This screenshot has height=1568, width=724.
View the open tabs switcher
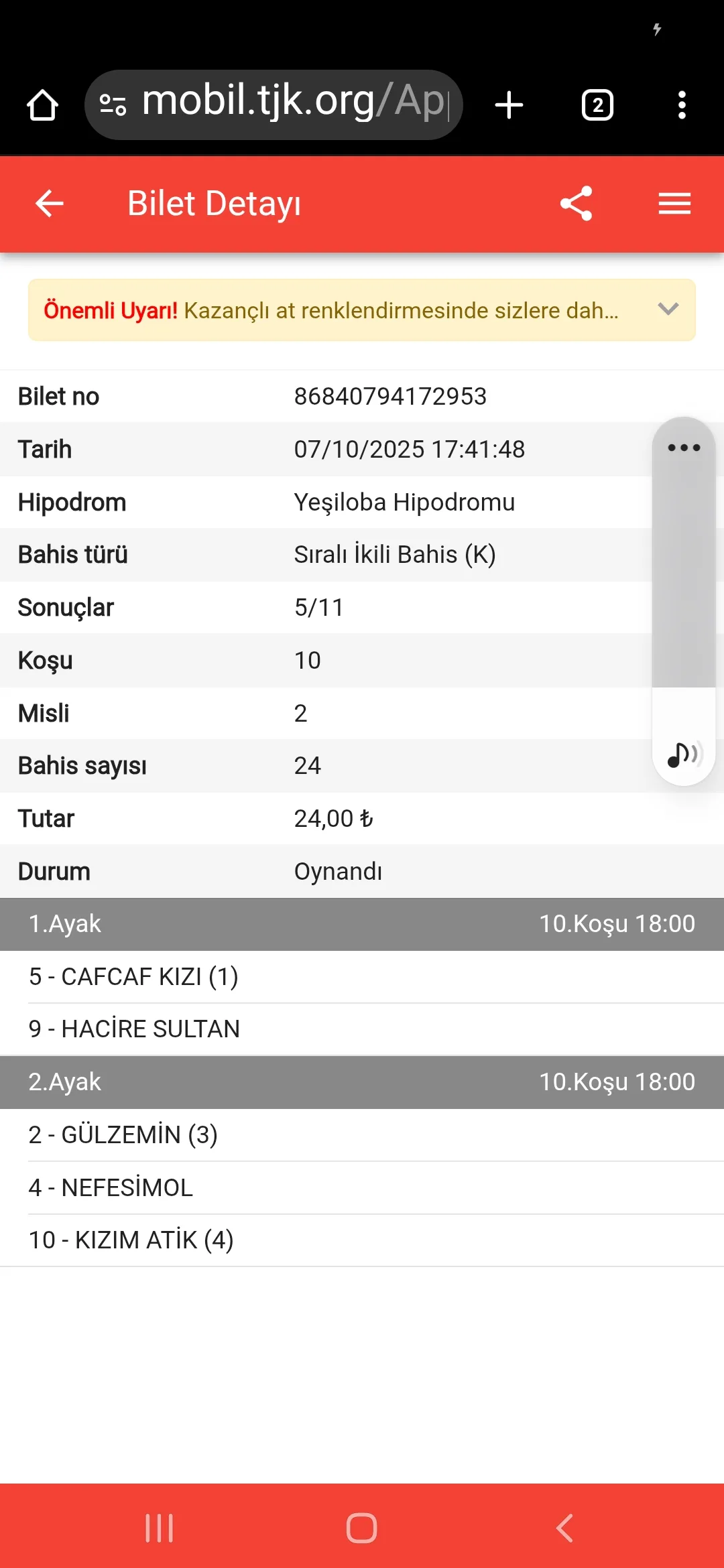tap(597, 105)
